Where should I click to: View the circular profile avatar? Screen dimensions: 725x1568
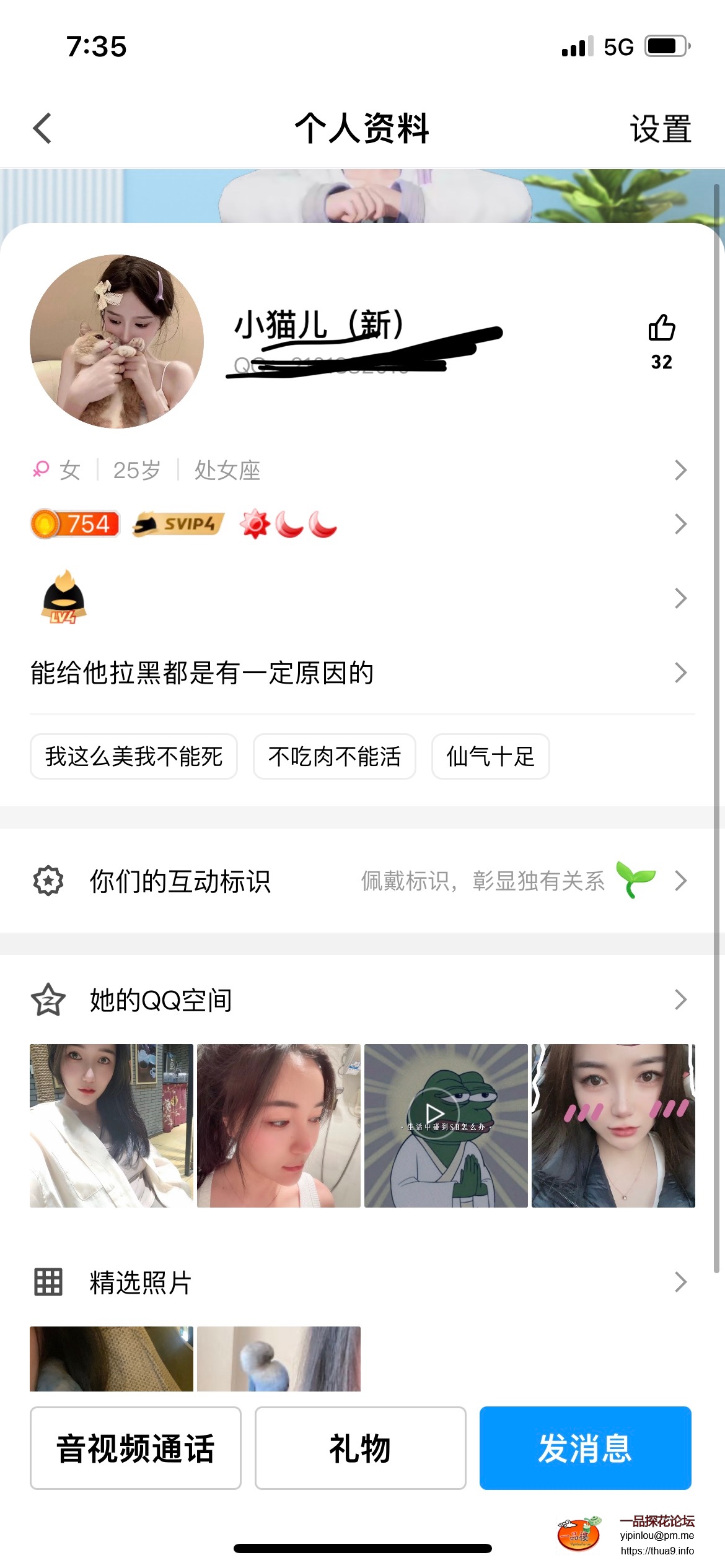coord(116,341)
